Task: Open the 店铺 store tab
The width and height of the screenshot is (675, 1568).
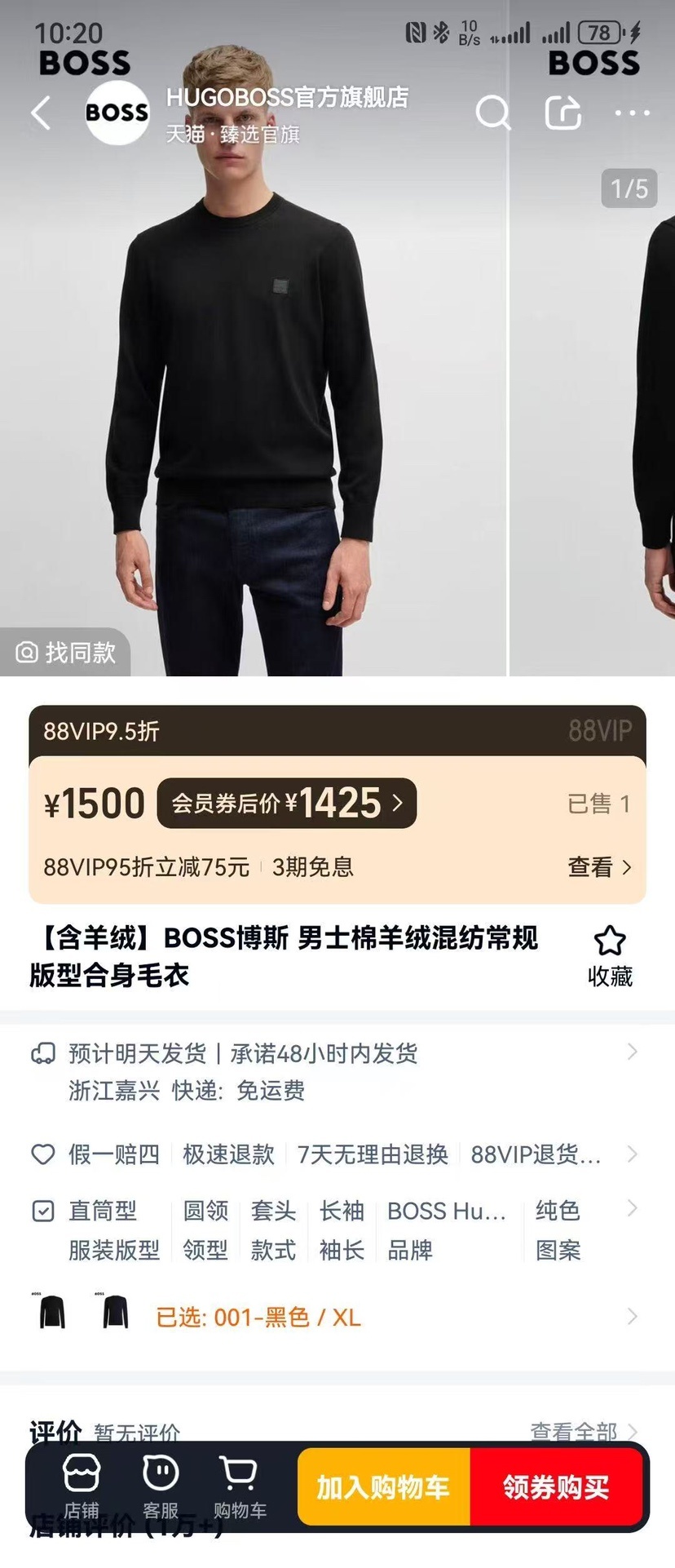Action: click(82, 1486)
